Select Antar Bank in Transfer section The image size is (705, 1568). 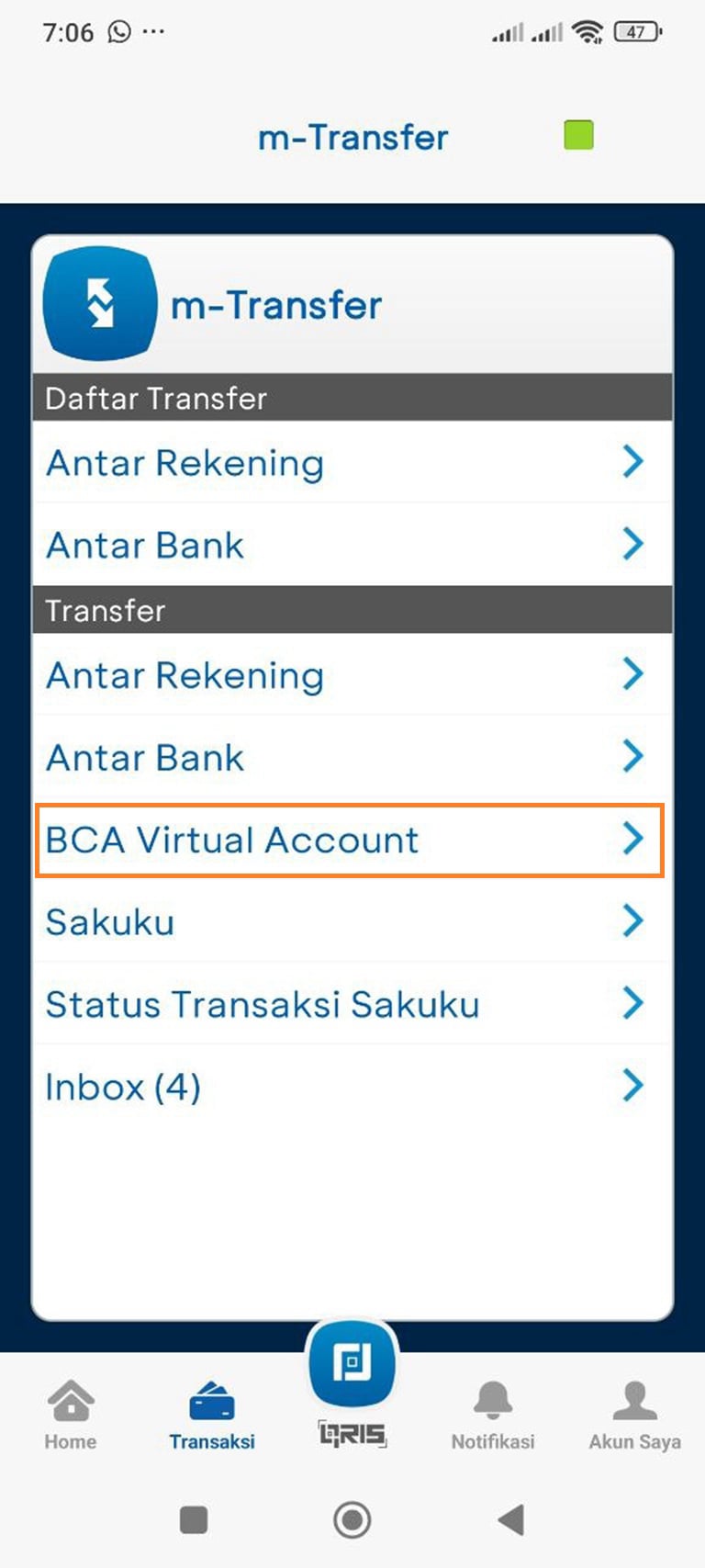point(349,757)
